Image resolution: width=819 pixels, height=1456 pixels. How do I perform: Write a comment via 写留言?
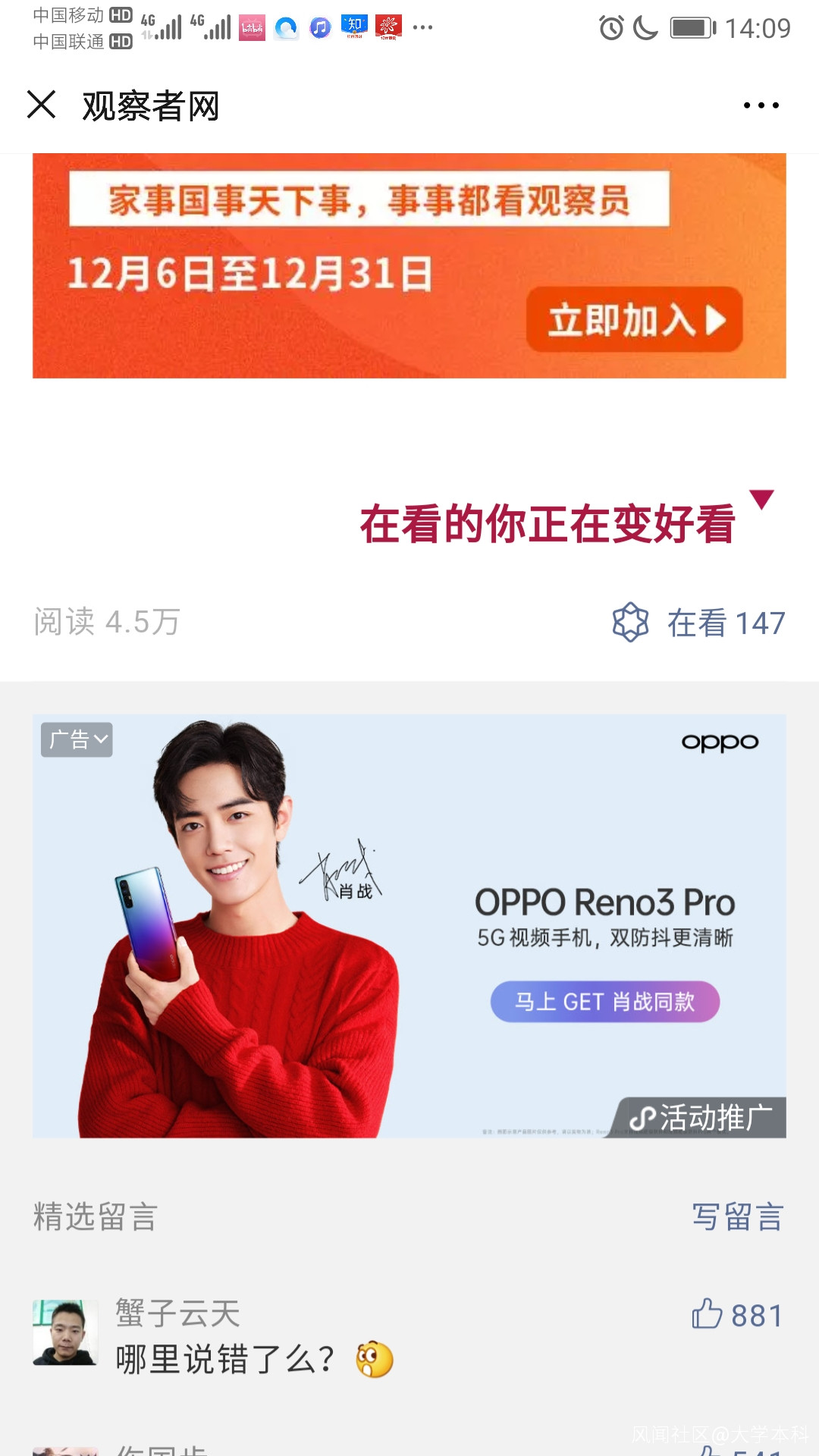pyautogui.click(x=737, y=1216)
